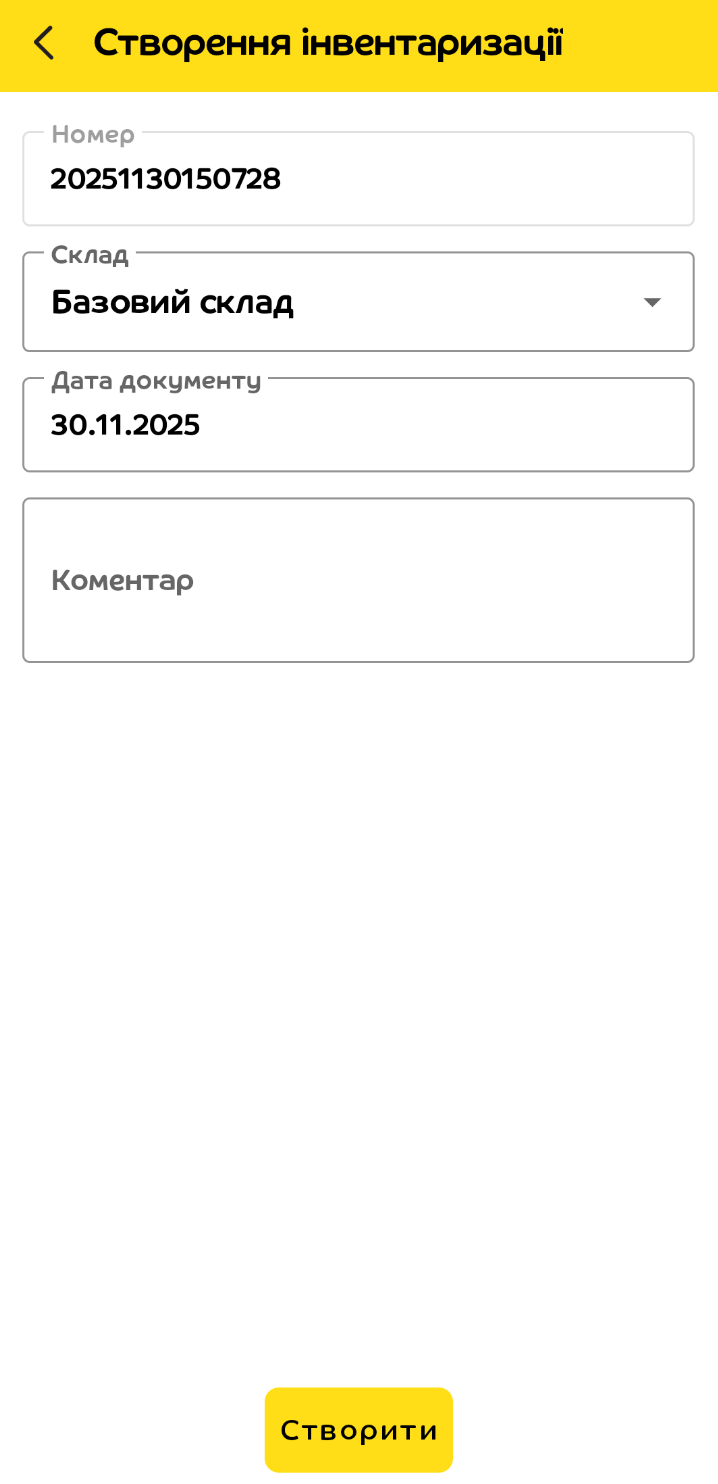Tap the Номер input field
The width and height of the screenshot is (718, 1484).
click(358, 180)
